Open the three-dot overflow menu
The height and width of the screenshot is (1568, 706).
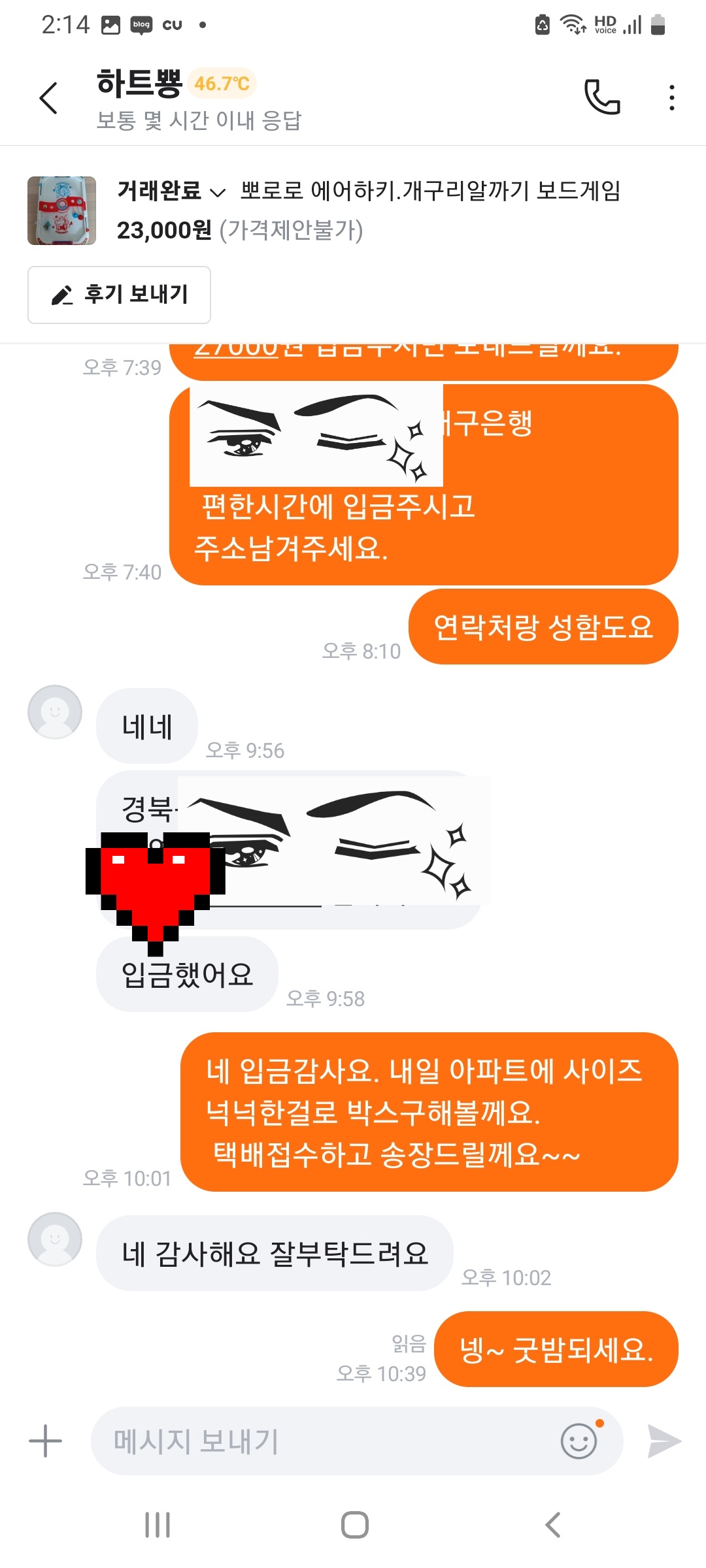pos(671,98)
